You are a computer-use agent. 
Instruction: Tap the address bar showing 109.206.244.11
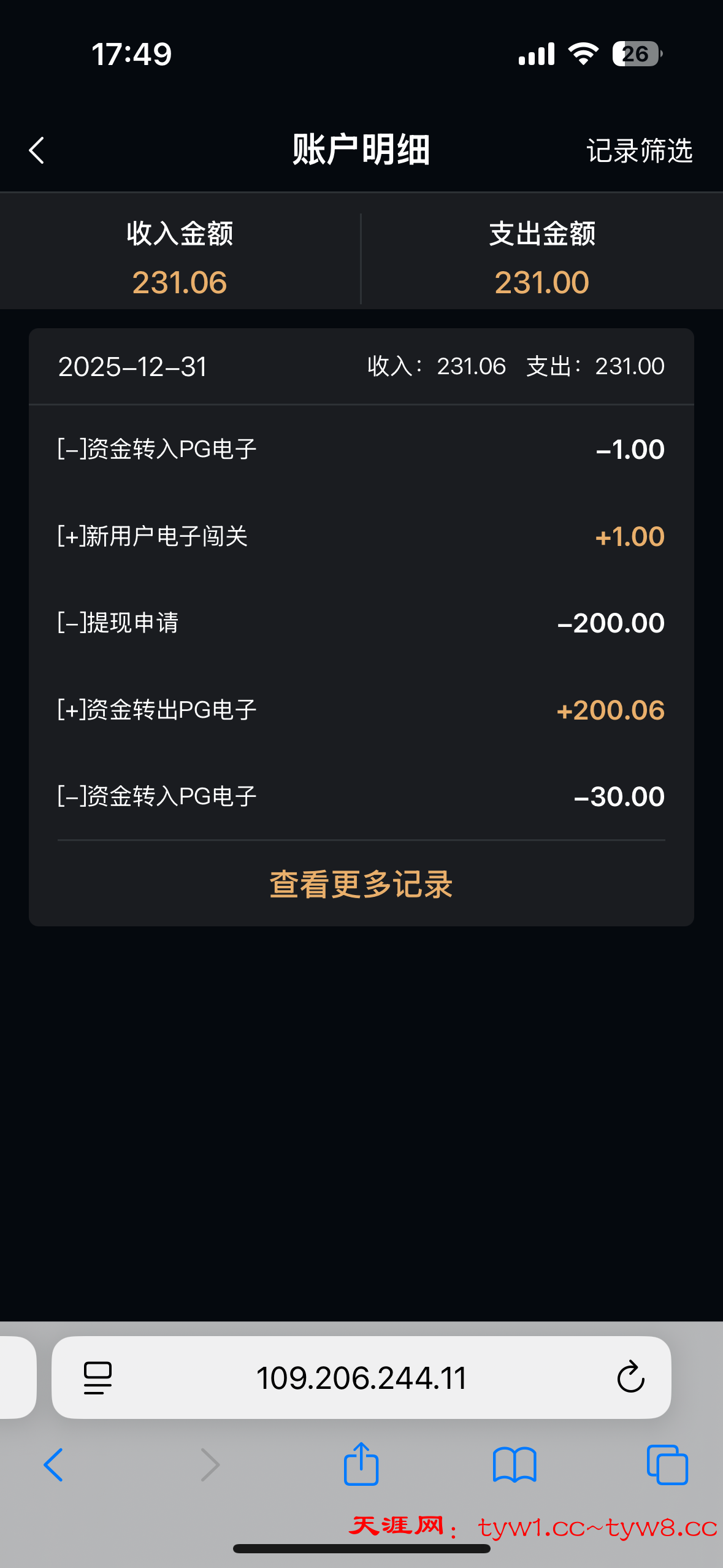(x=361, y=1376)
